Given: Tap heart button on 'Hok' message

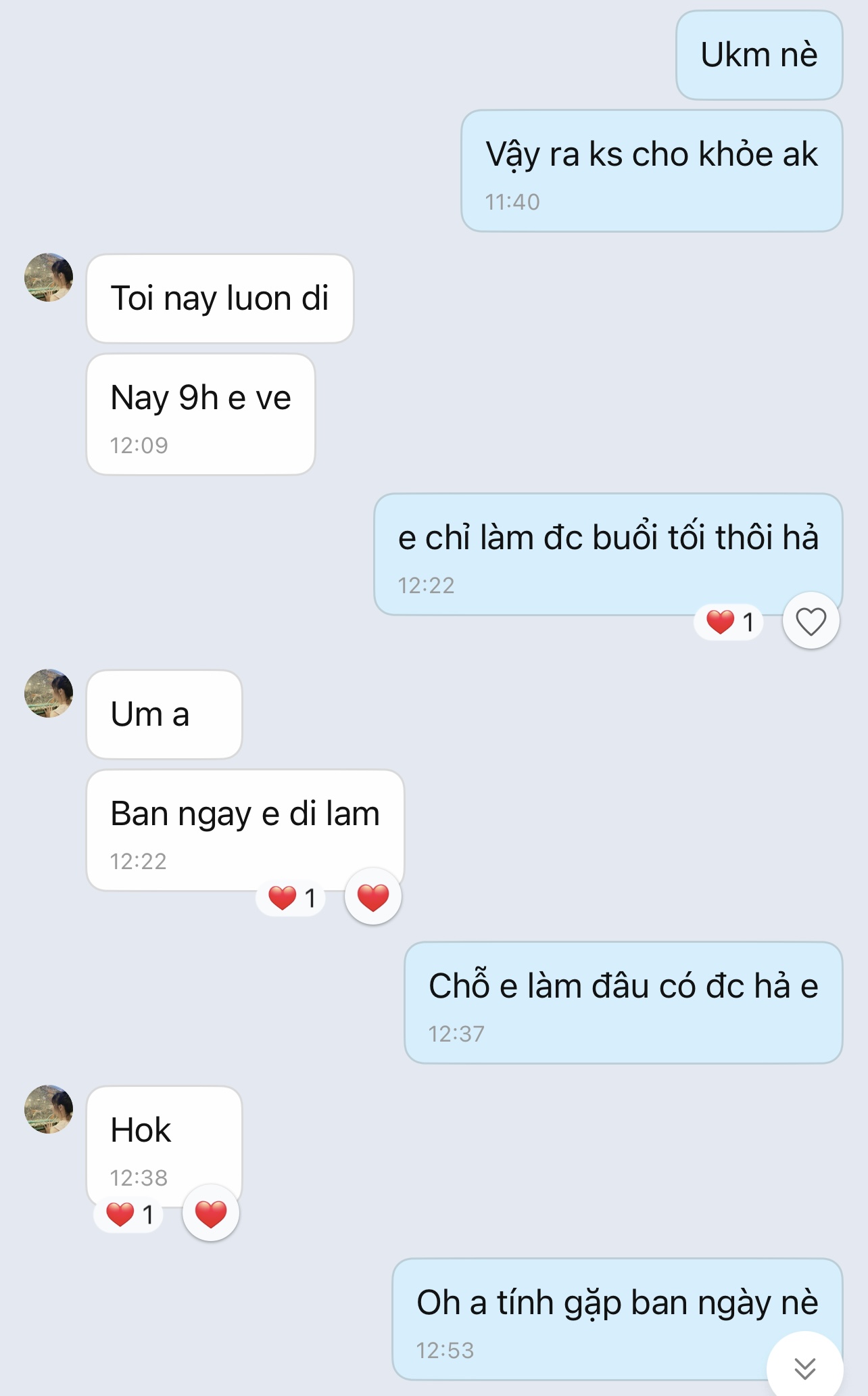Looking at the screenshot, I should pyautogui.click(x=210, y=1213).
